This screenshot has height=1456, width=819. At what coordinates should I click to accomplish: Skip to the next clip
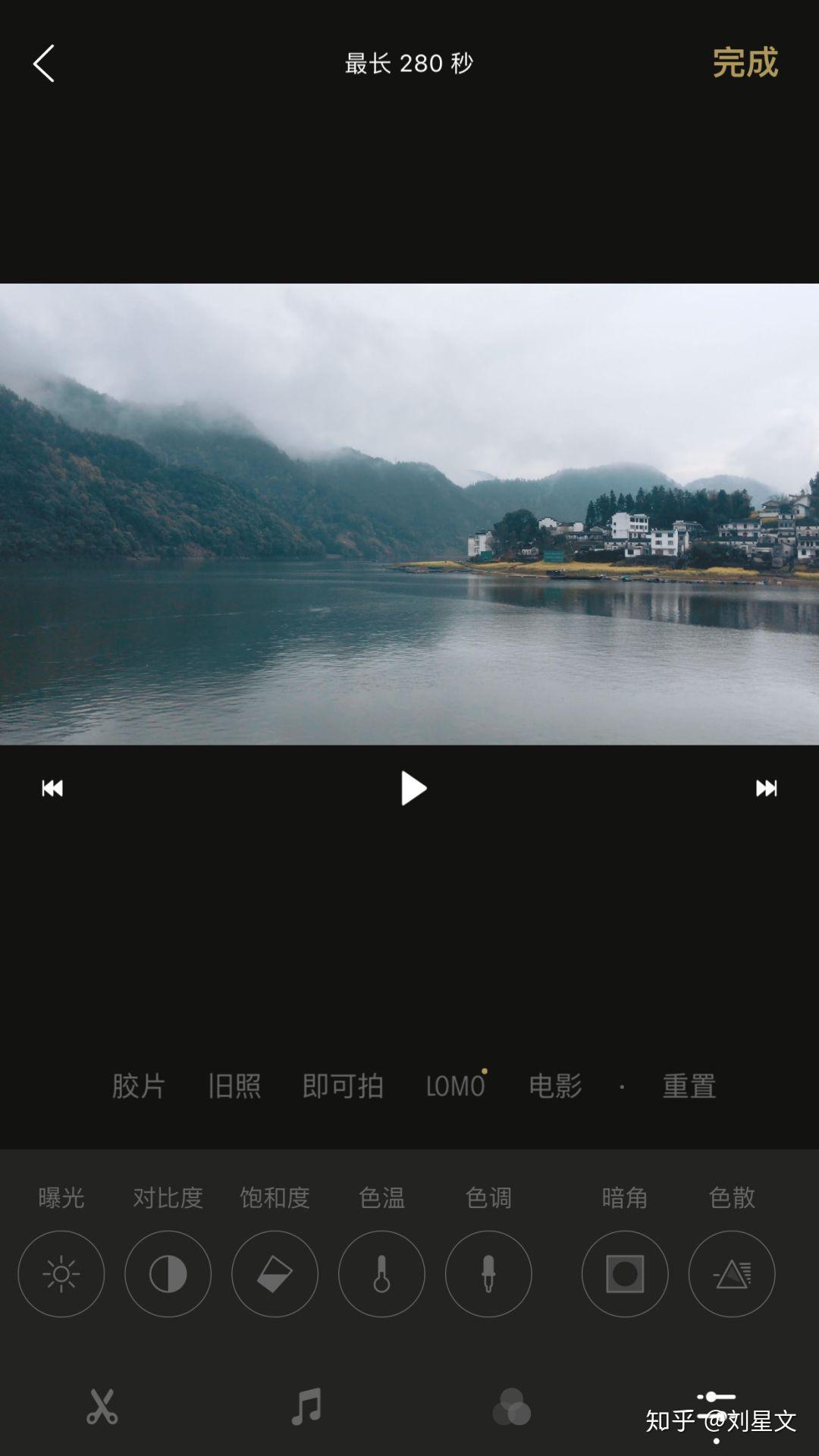tap(766, 789)
